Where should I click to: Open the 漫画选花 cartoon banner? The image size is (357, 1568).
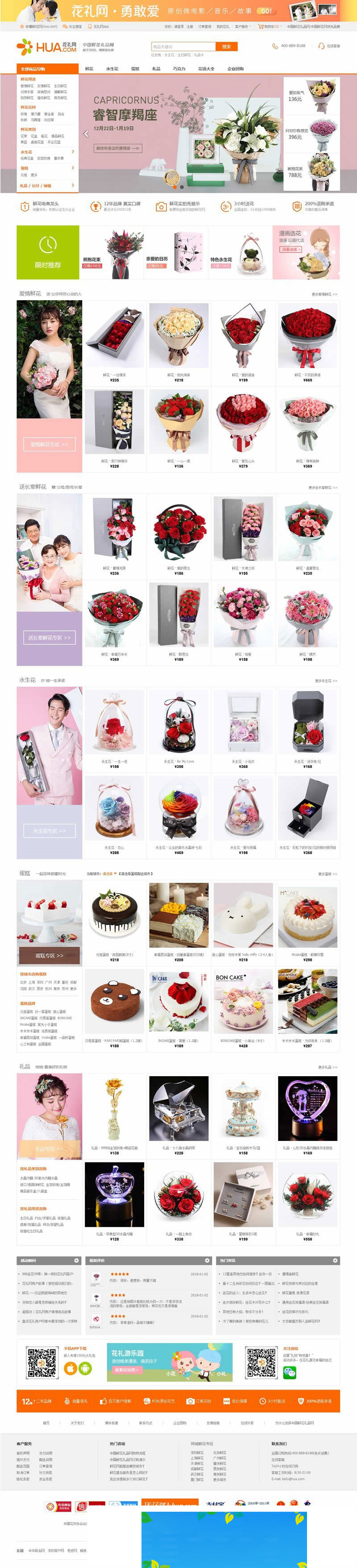[x=306, y=252]
